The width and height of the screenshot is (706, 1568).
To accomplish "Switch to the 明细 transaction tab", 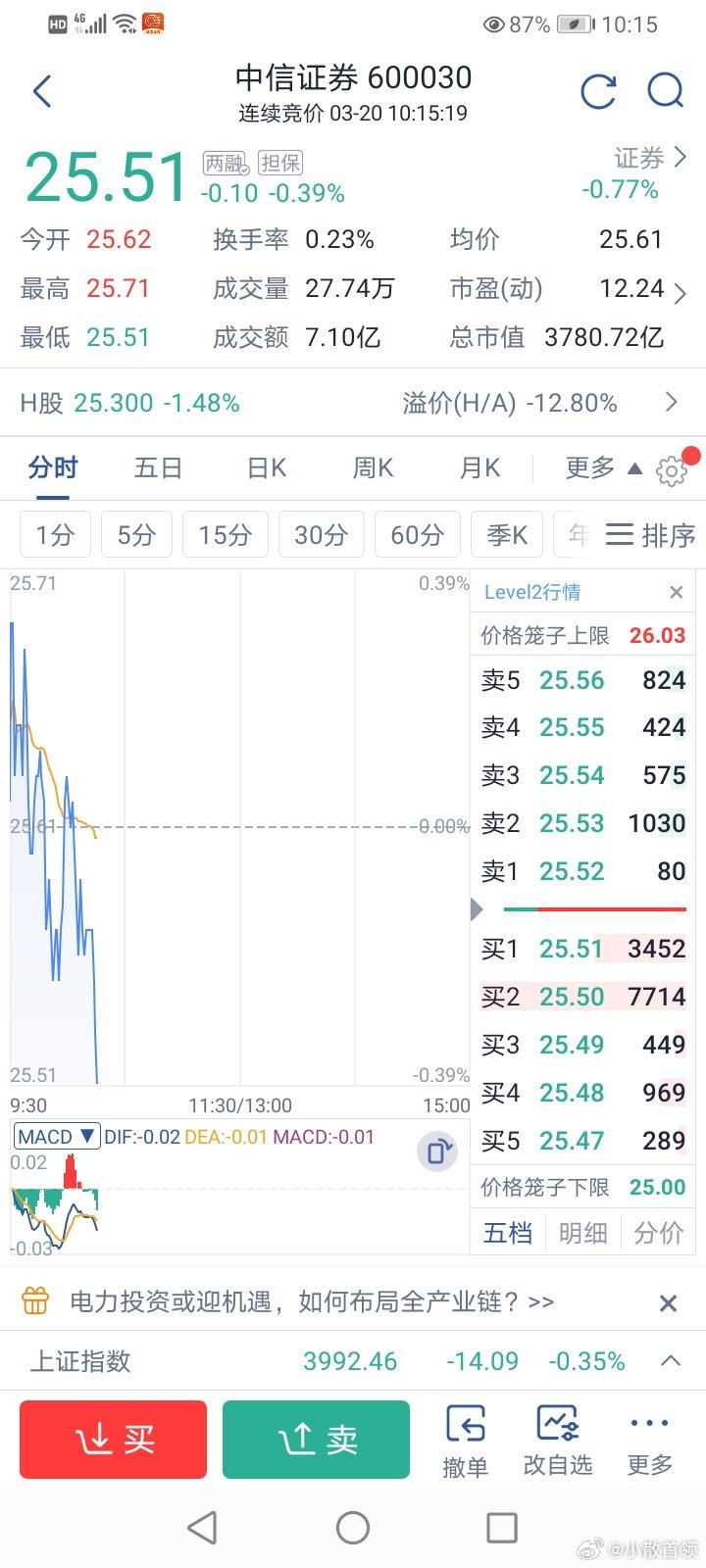I will 583,1233.
